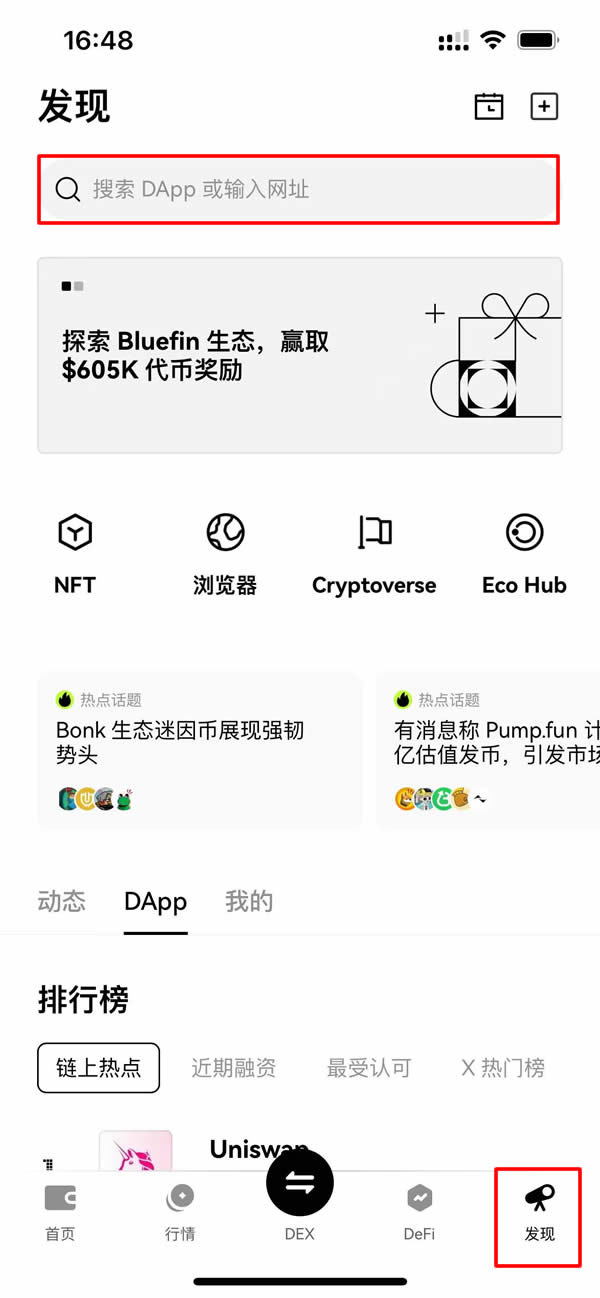Select the 链上热点 ranking chip
Viewport: 600px width, 1298px height.
98,1068
